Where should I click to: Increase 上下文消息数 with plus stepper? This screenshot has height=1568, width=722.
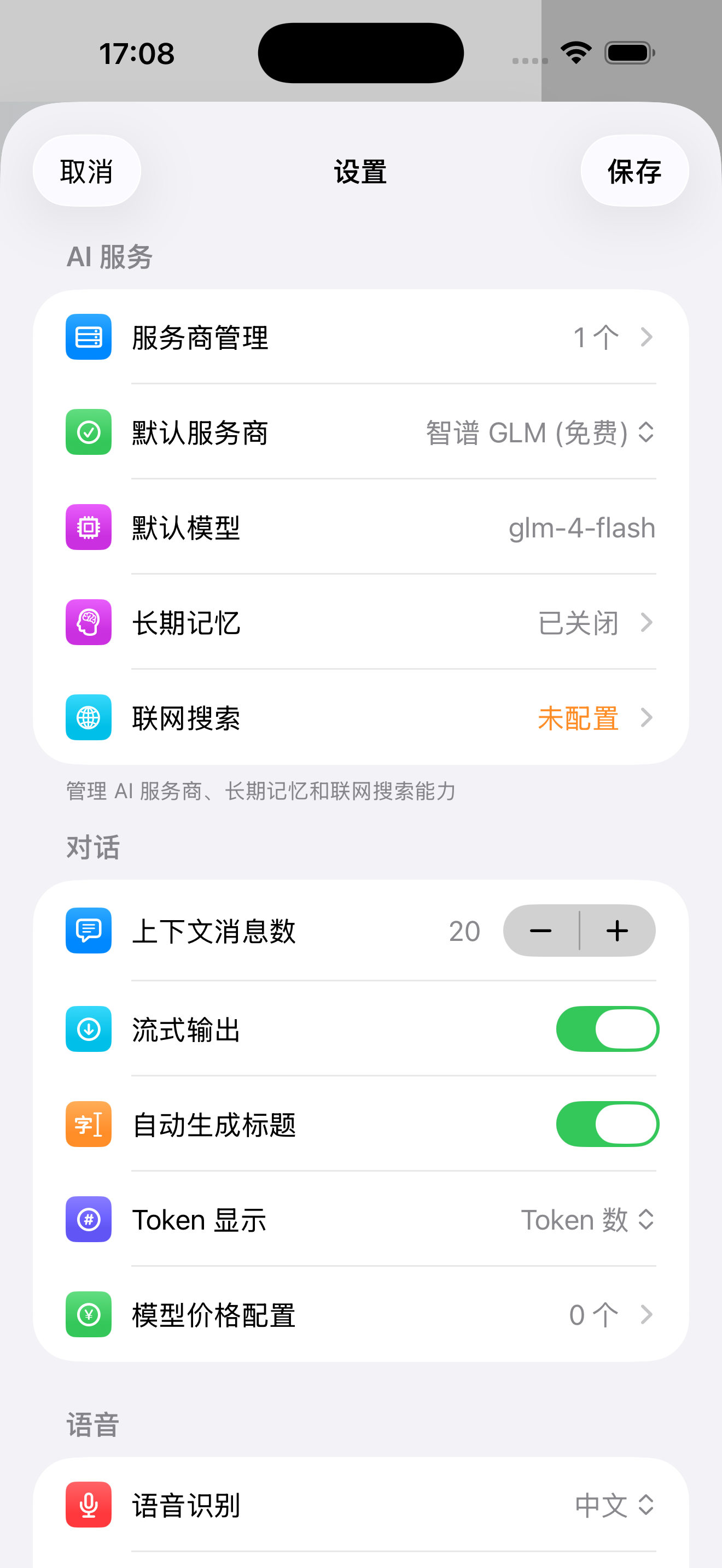tap(618, 931)
